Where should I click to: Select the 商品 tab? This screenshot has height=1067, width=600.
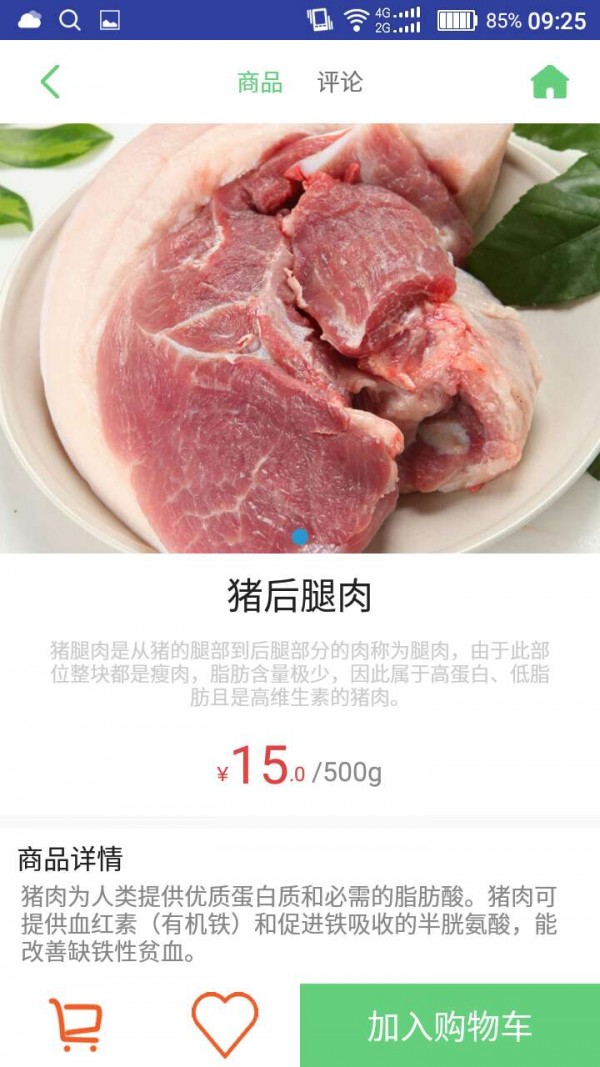[x=260, y=82]
